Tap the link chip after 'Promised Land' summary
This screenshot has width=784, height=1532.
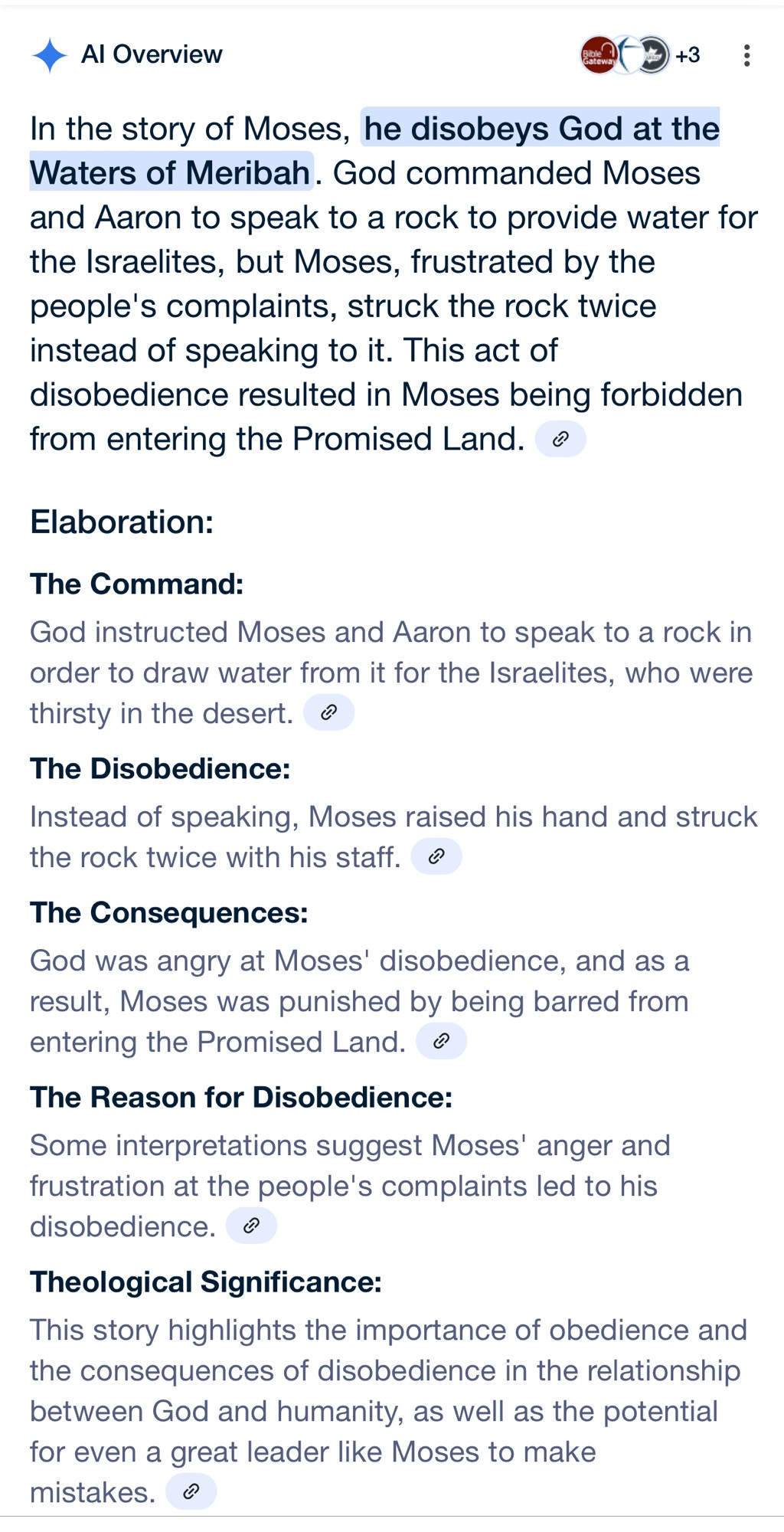(x=560, y=439)
